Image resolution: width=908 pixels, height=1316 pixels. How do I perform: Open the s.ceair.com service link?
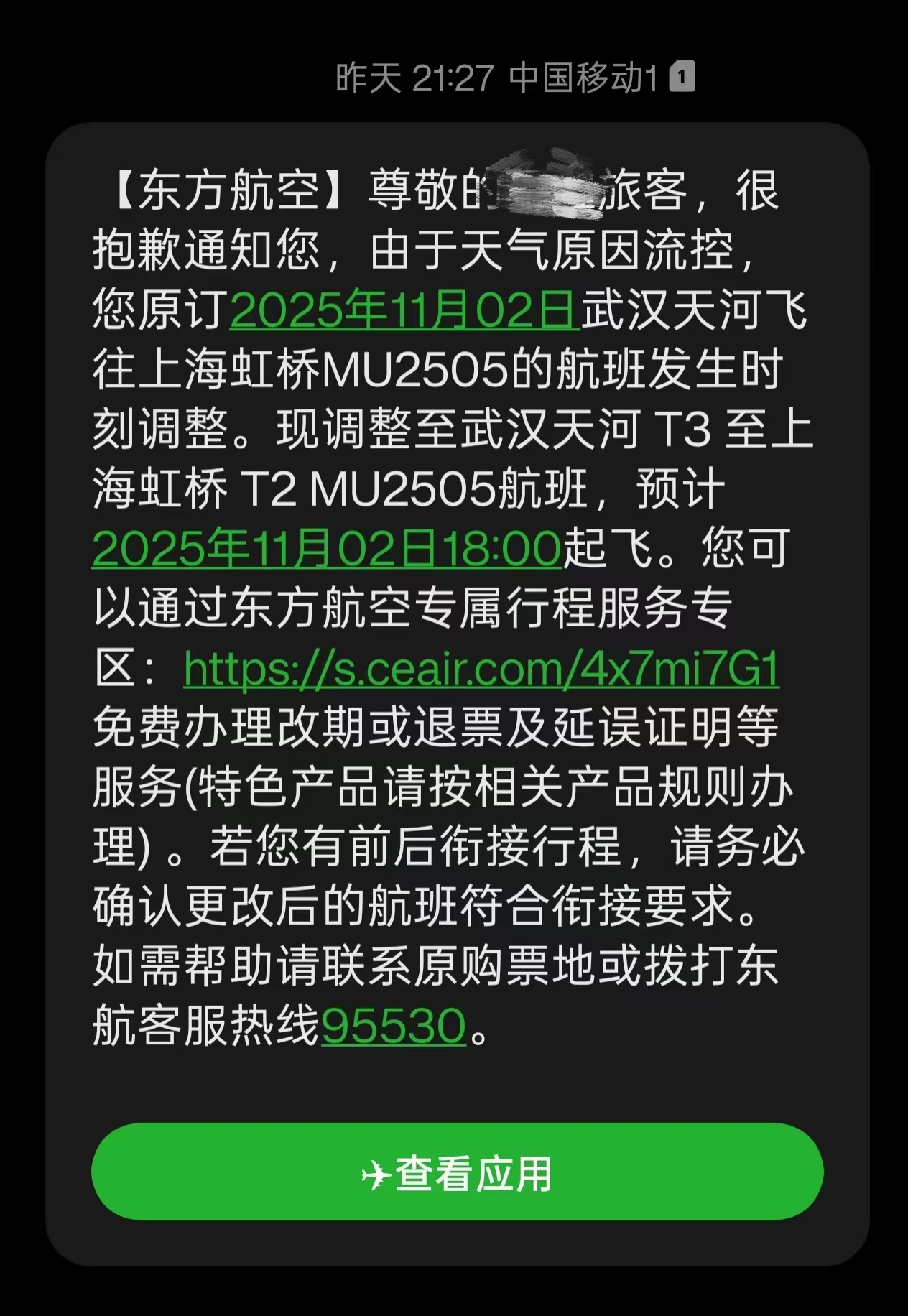click(481, 669)
